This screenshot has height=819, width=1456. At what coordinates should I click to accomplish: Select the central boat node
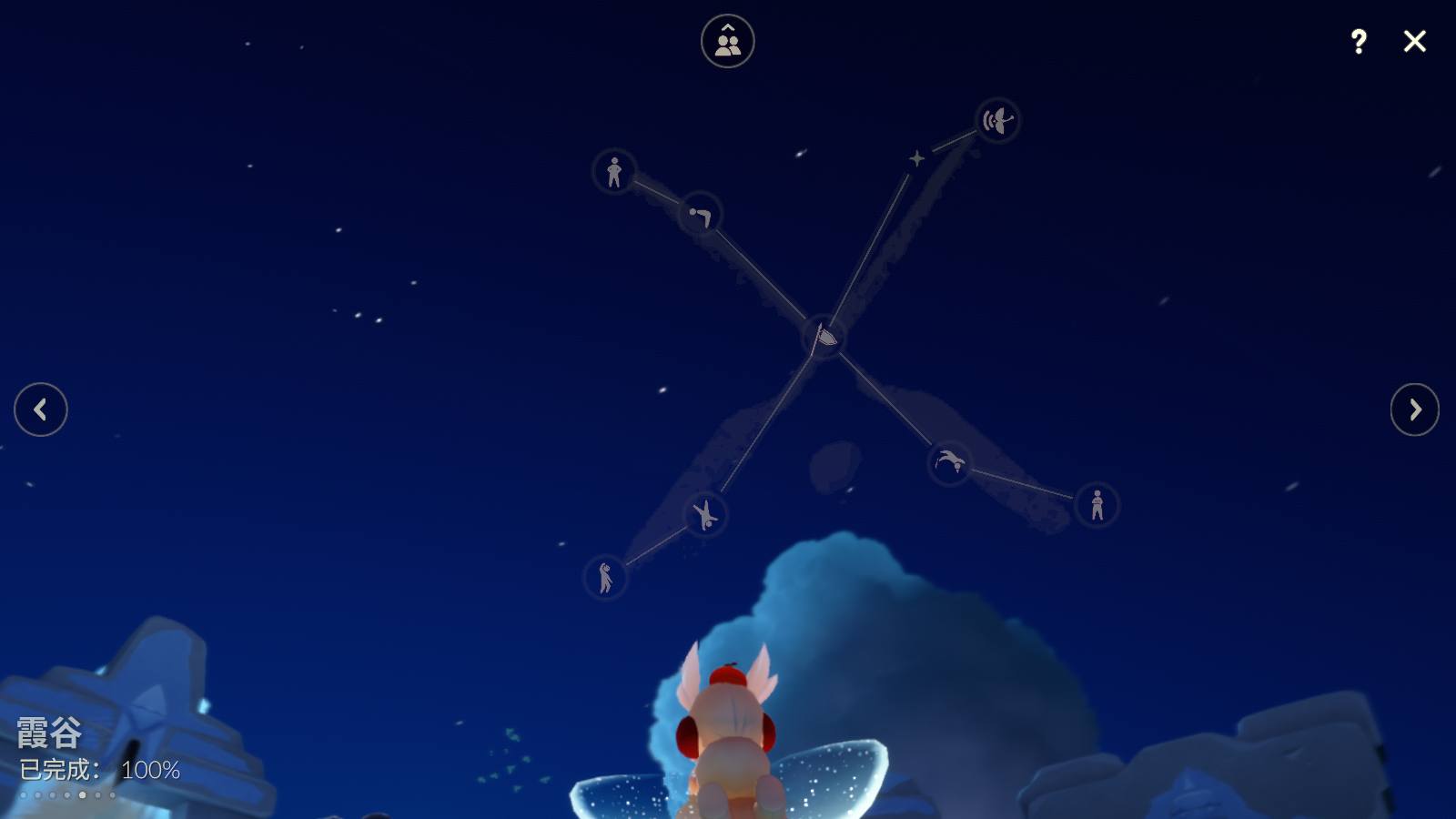coord(824,338)
